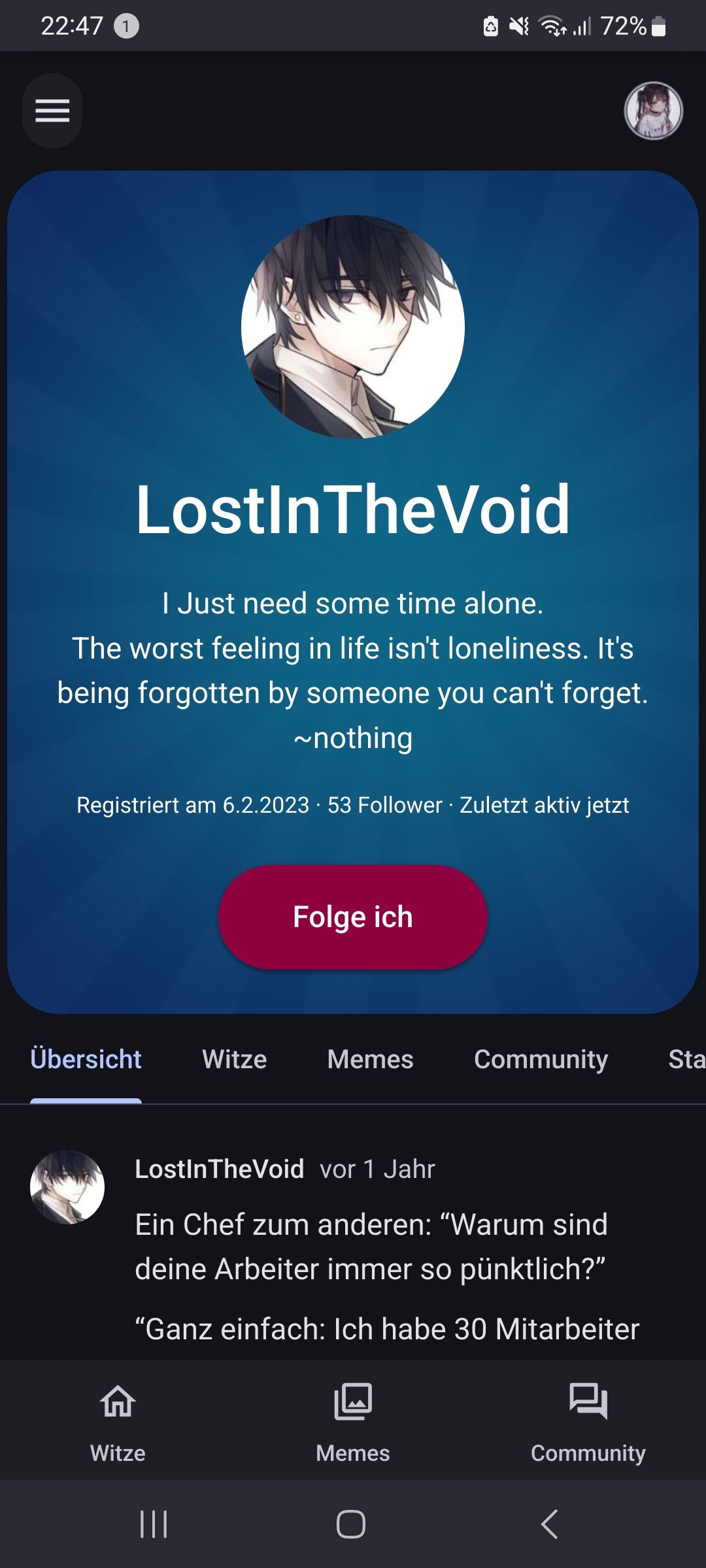Open recent apps from the navigation bar
The height and width of the screenshot is (1568, 706).
[x=154, y=1524]
